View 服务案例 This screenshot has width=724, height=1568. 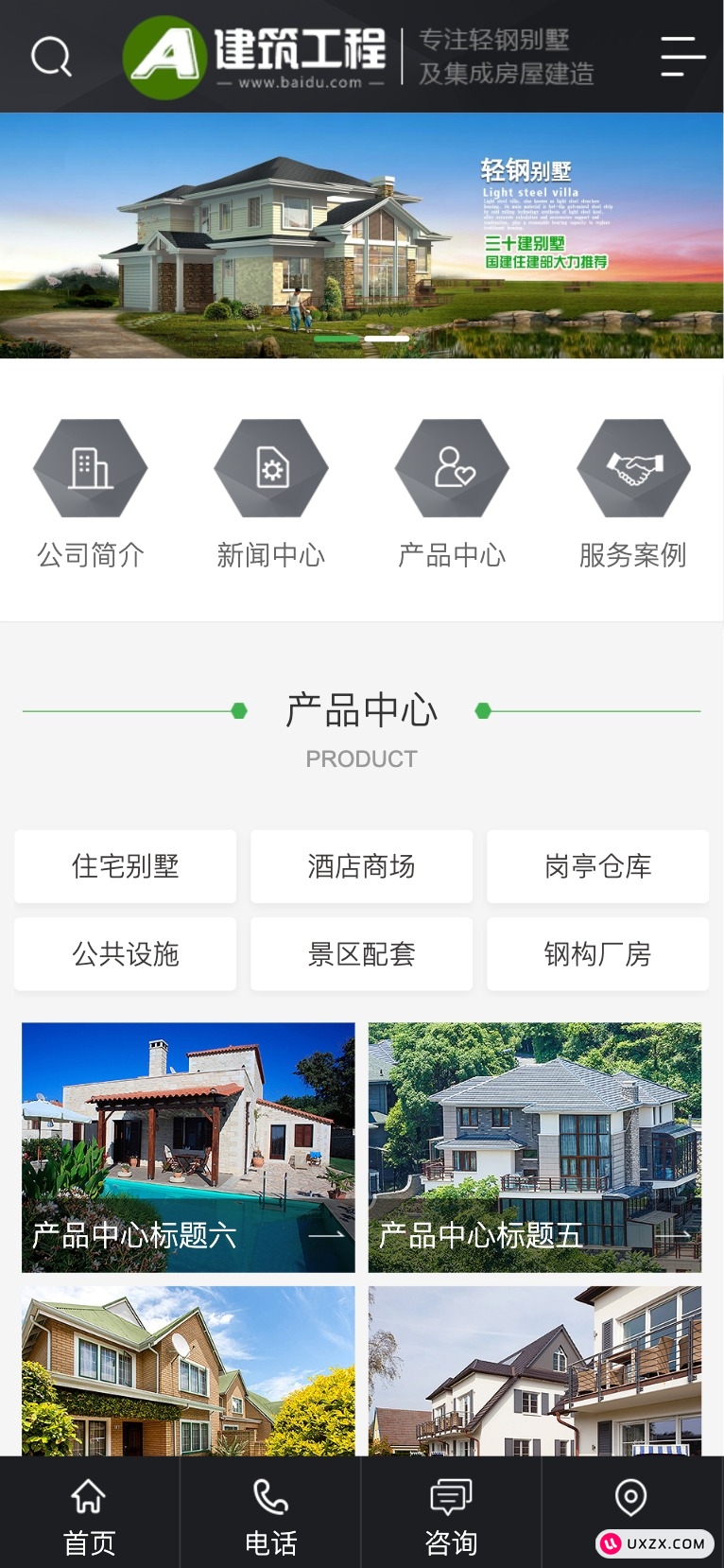[x=633, y=494]
